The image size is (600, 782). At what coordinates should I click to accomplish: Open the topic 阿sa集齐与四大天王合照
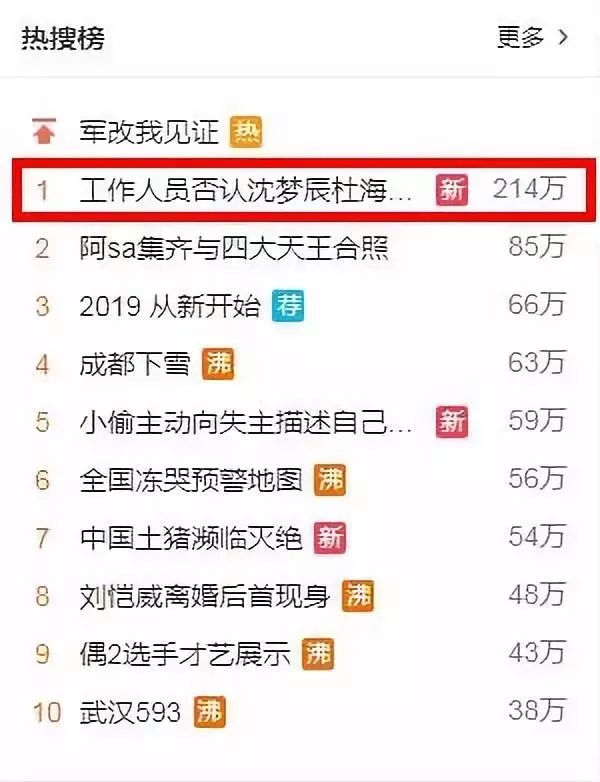pyautogui.click(x=234, y=247)
